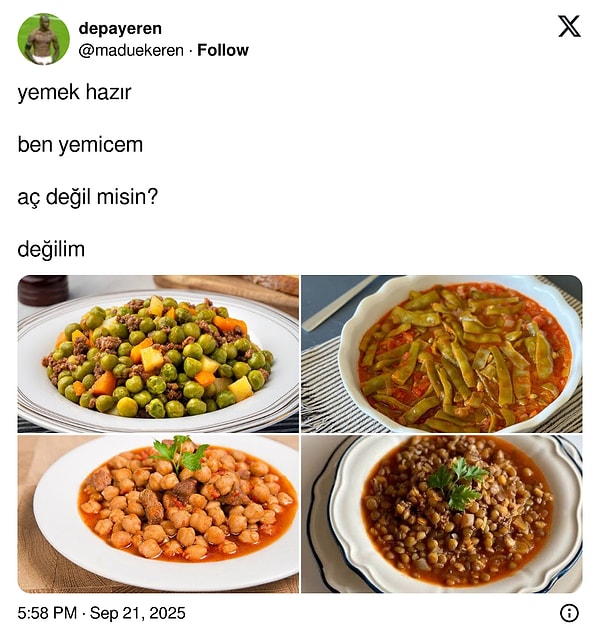Open the green beans dish photo
The width and height of the screenshot is (600, 643).
pos(441,353)
